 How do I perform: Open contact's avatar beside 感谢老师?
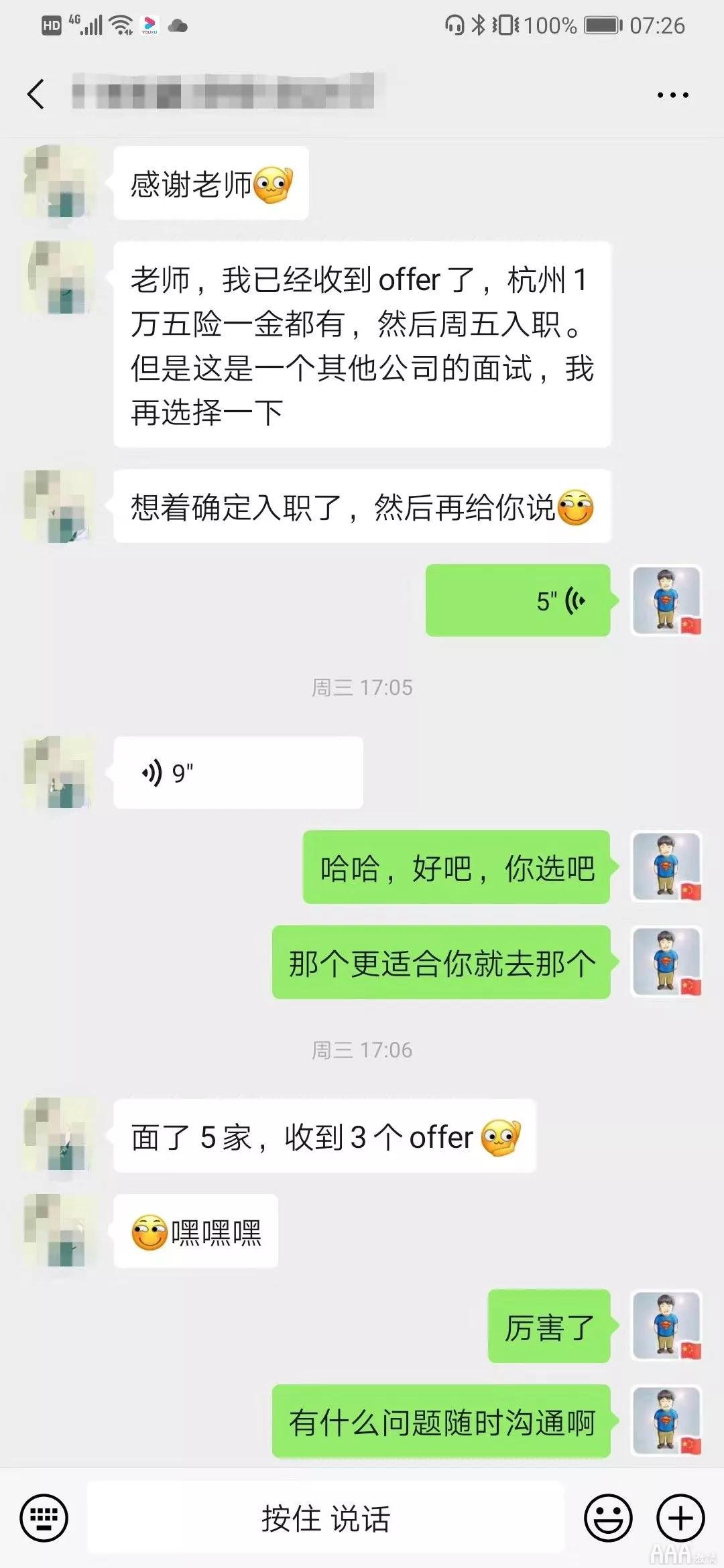pos(58,182)
